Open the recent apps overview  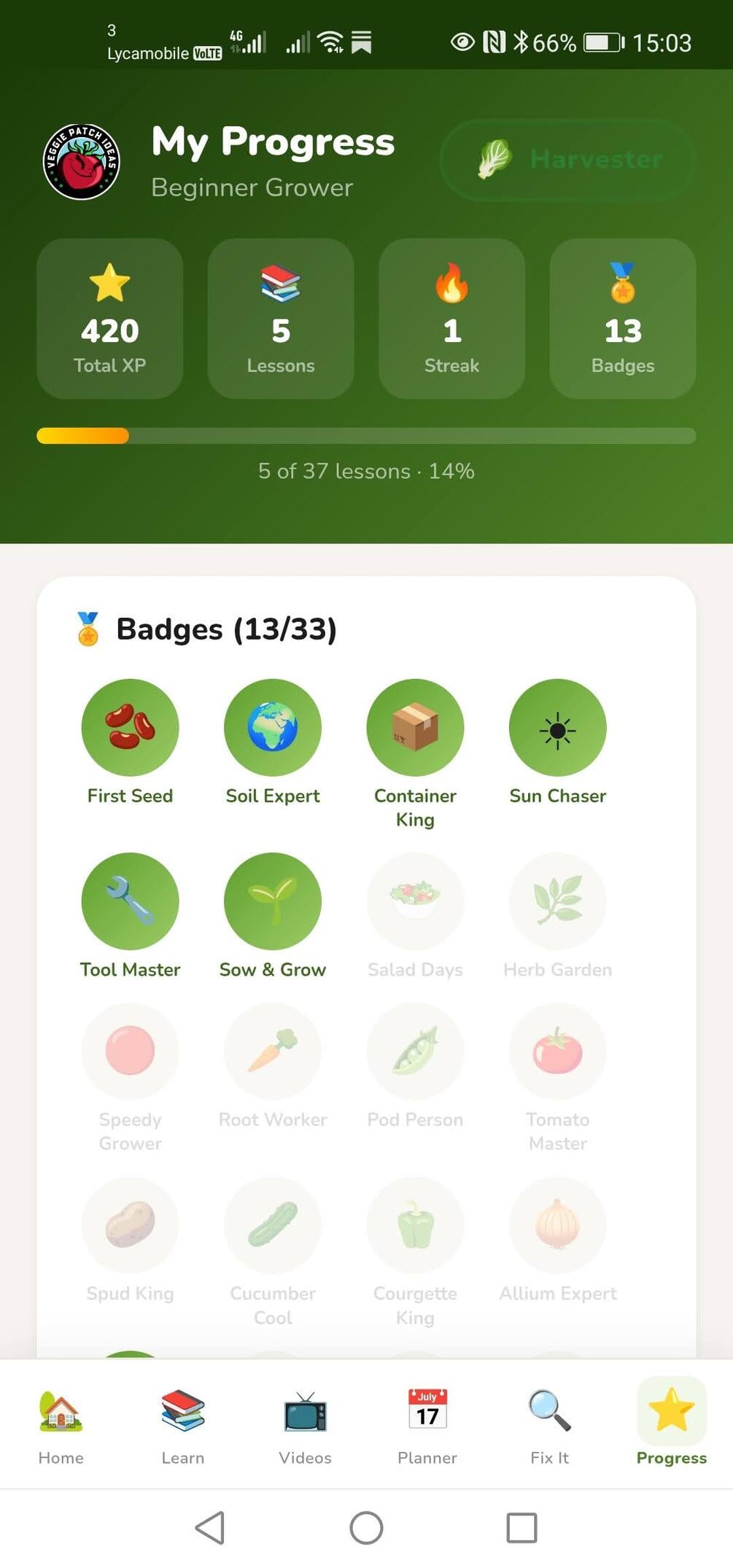coord(521,1528)
